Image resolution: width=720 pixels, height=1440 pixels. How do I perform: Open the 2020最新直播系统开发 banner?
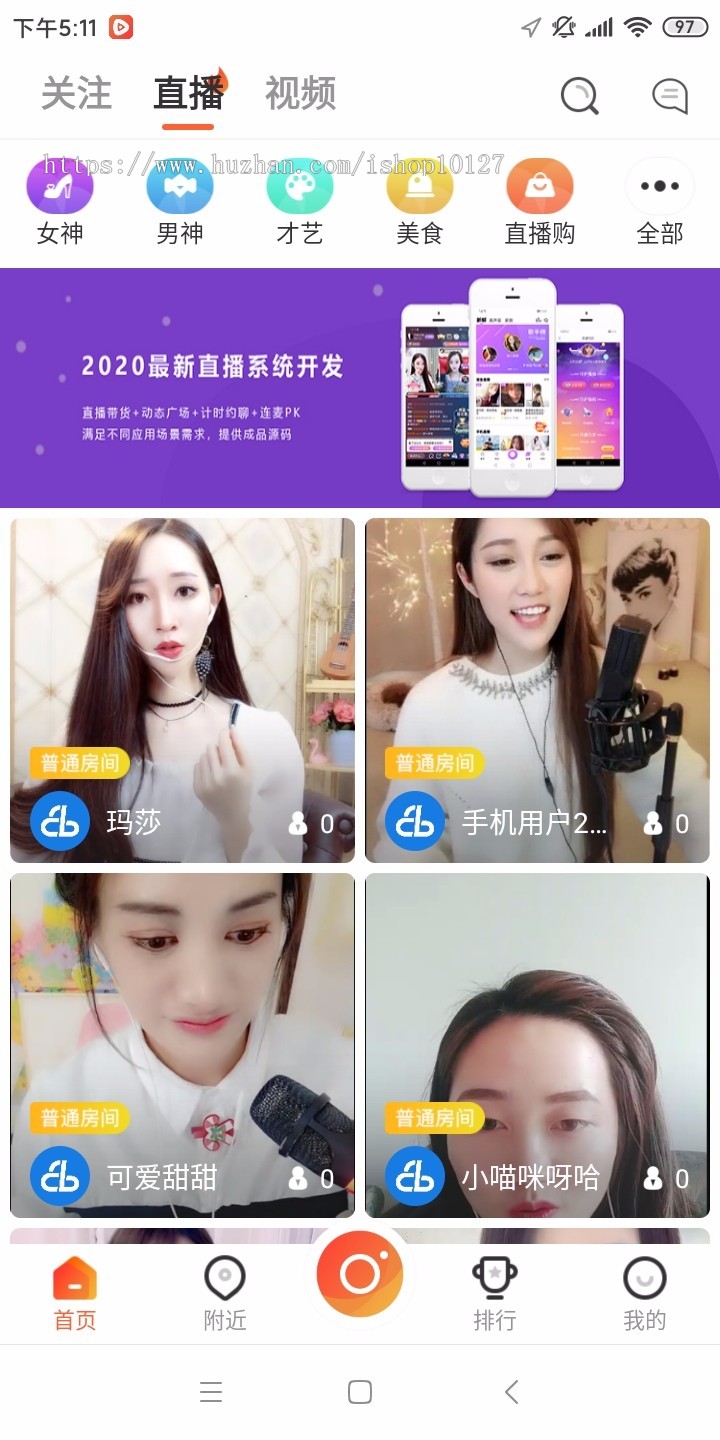pos(360,387)
